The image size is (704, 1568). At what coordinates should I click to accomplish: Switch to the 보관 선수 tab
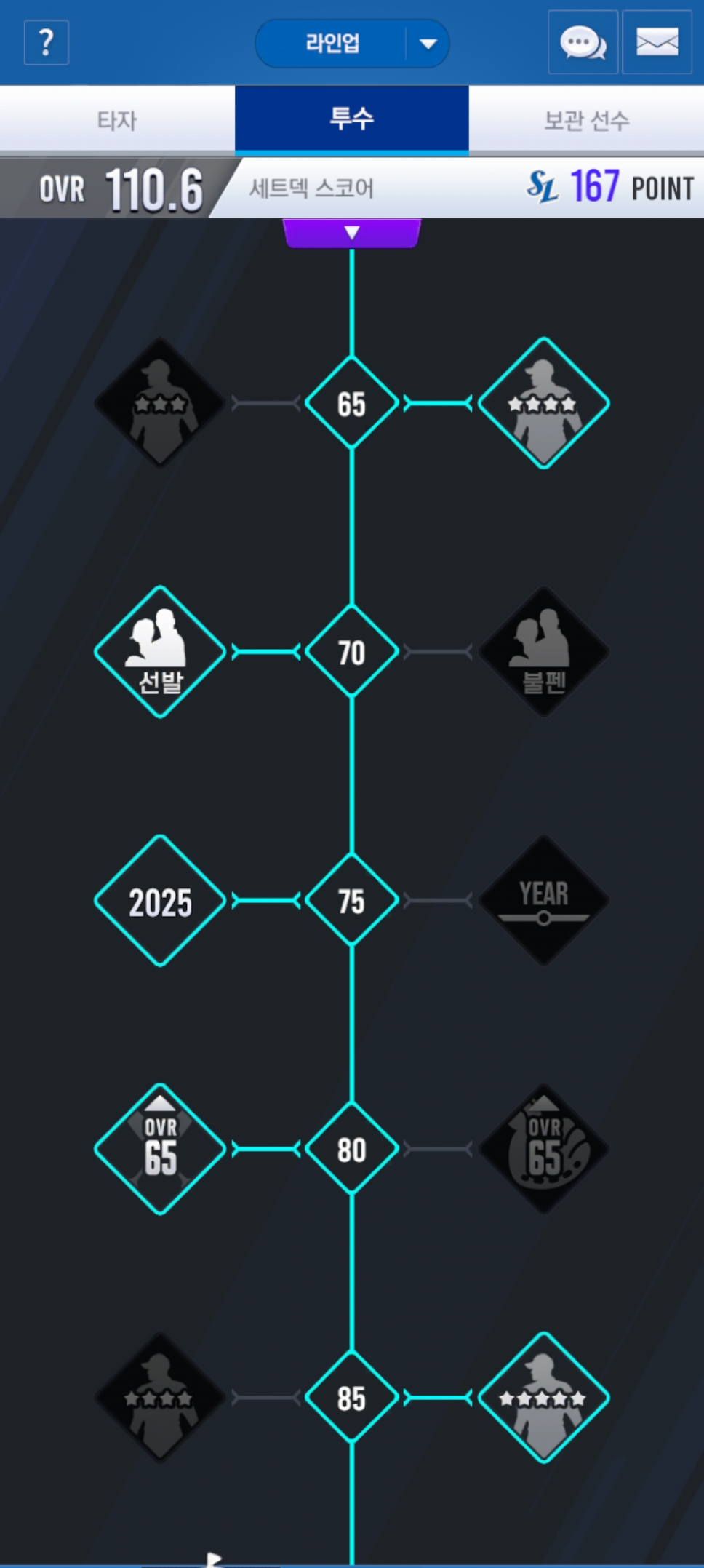tap(586, 120)
